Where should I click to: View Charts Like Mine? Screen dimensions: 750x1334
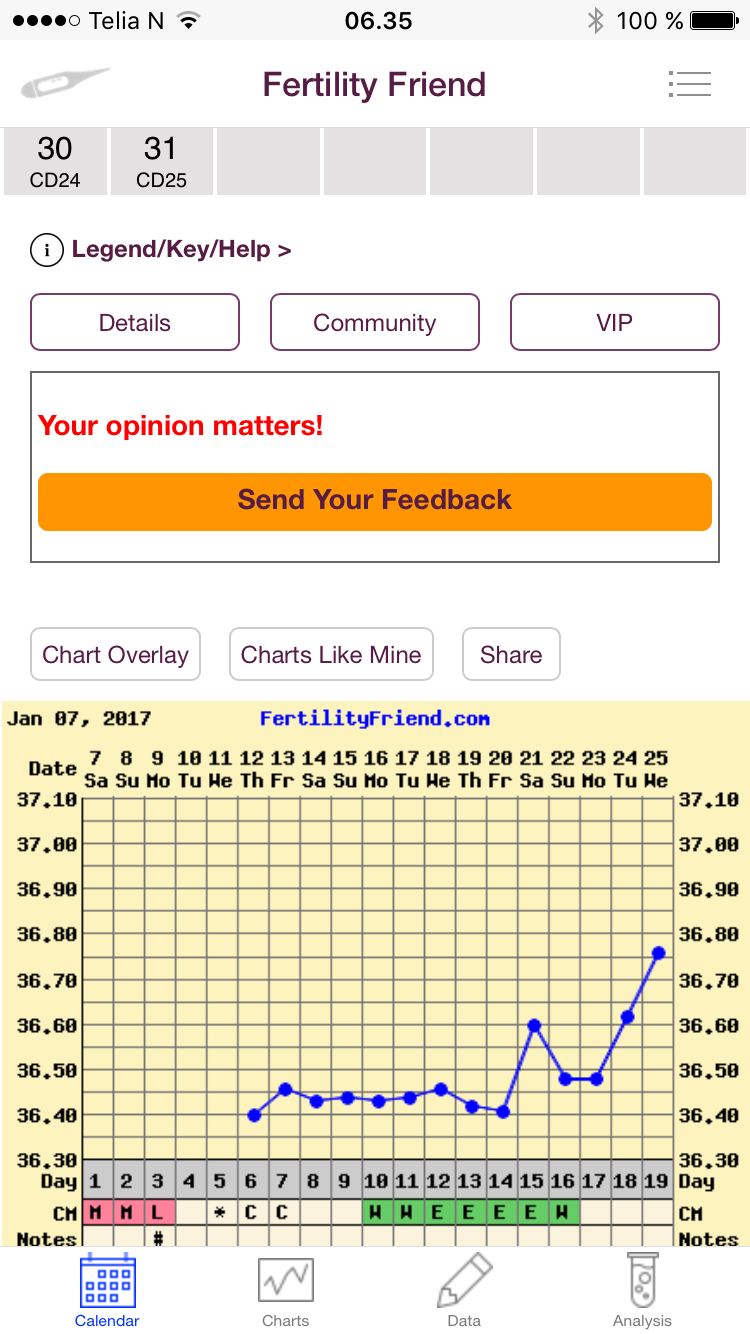click(331, 655)
